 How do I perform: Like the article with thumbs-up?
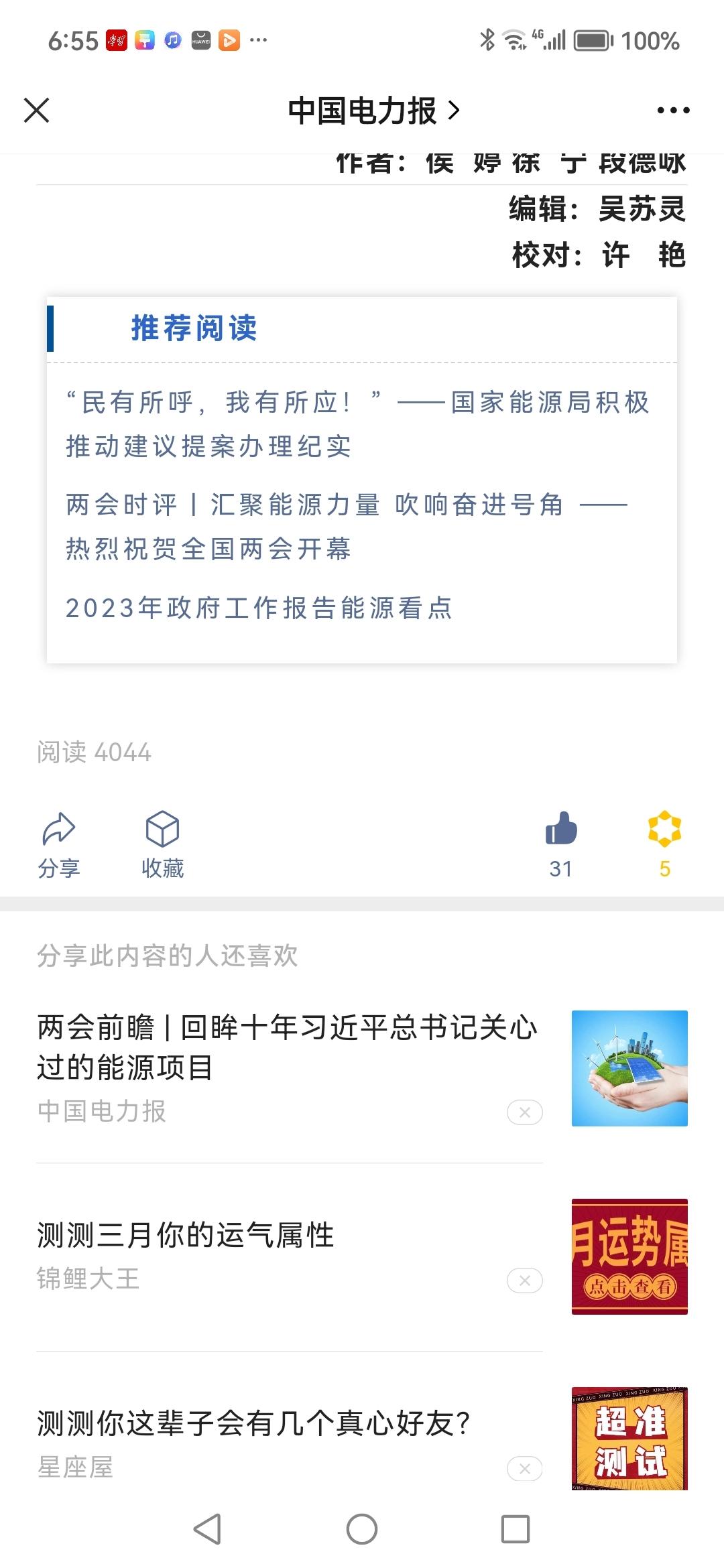(560, 843)
